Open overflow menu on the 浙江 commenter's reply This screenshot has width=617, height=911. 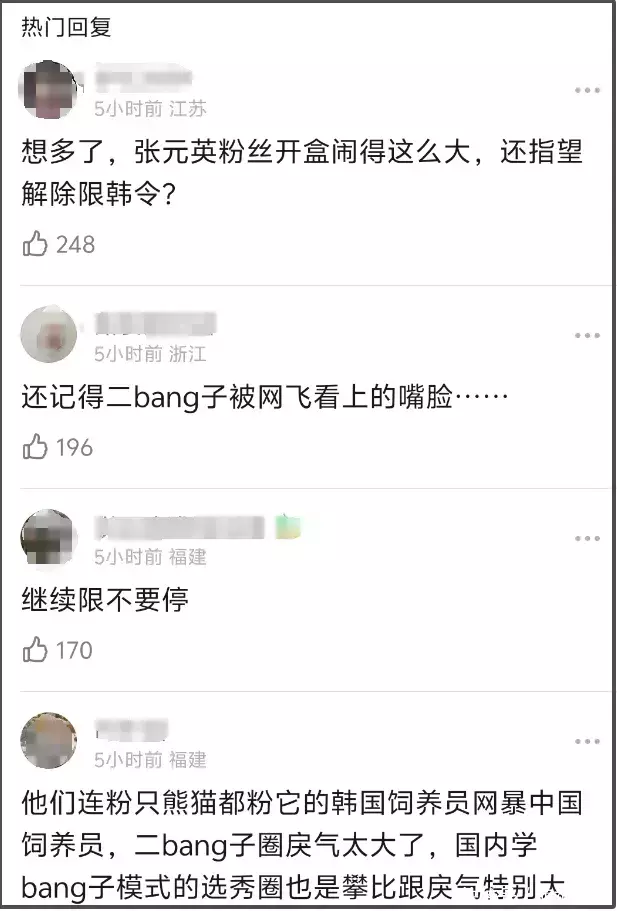coord(587,336)
